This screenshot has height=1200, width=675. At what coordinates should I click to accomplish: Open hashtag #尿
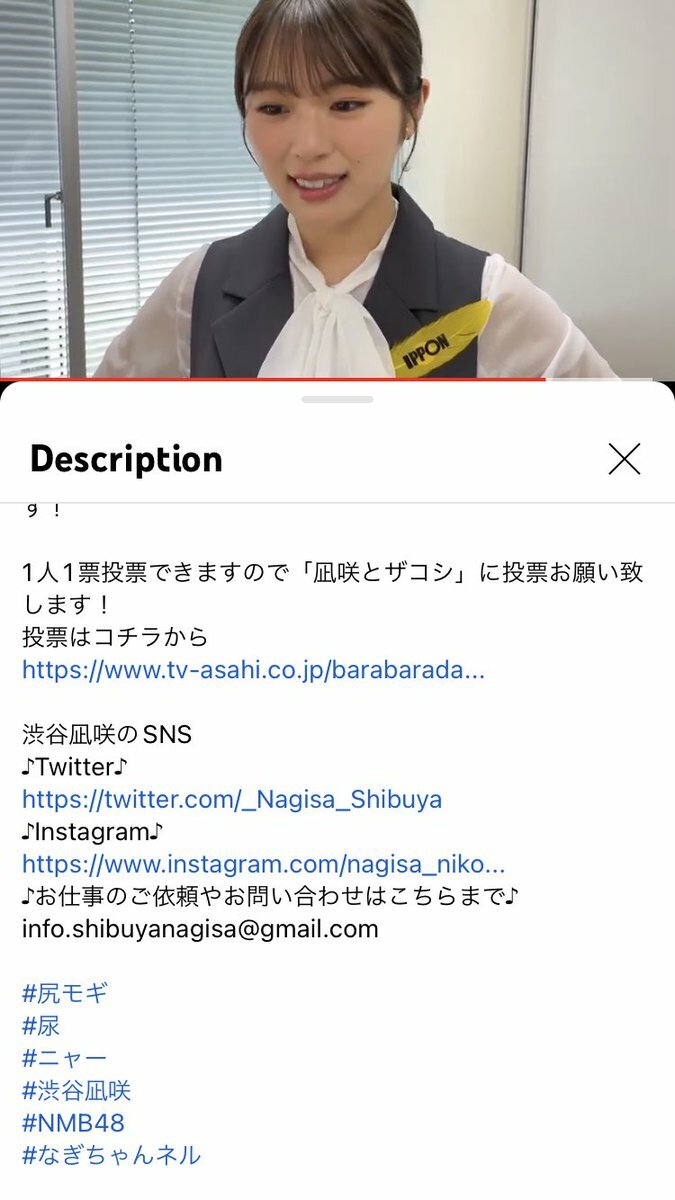click(x=42, y=1026)
